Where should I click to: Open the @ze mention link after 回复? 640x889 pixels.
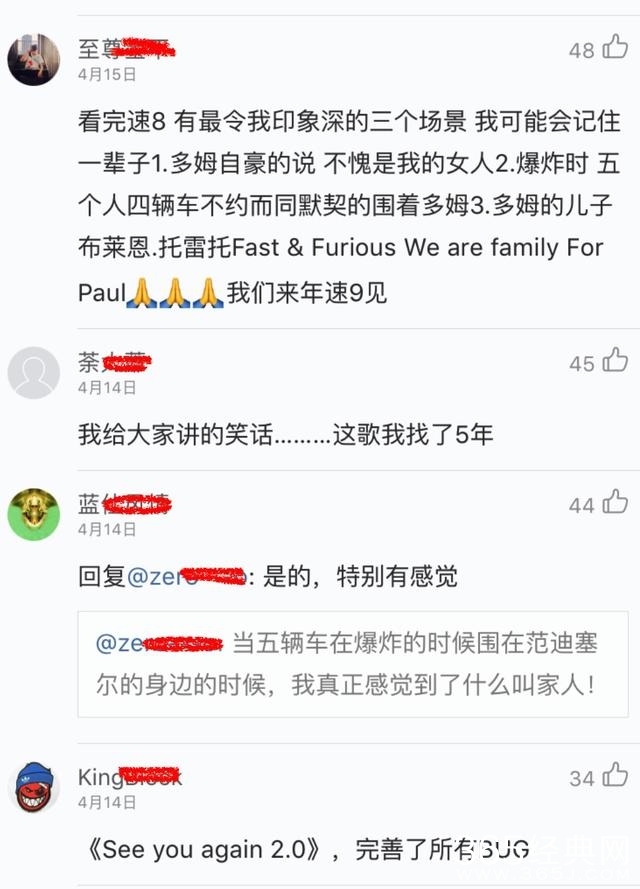click(x=184, y=577)
